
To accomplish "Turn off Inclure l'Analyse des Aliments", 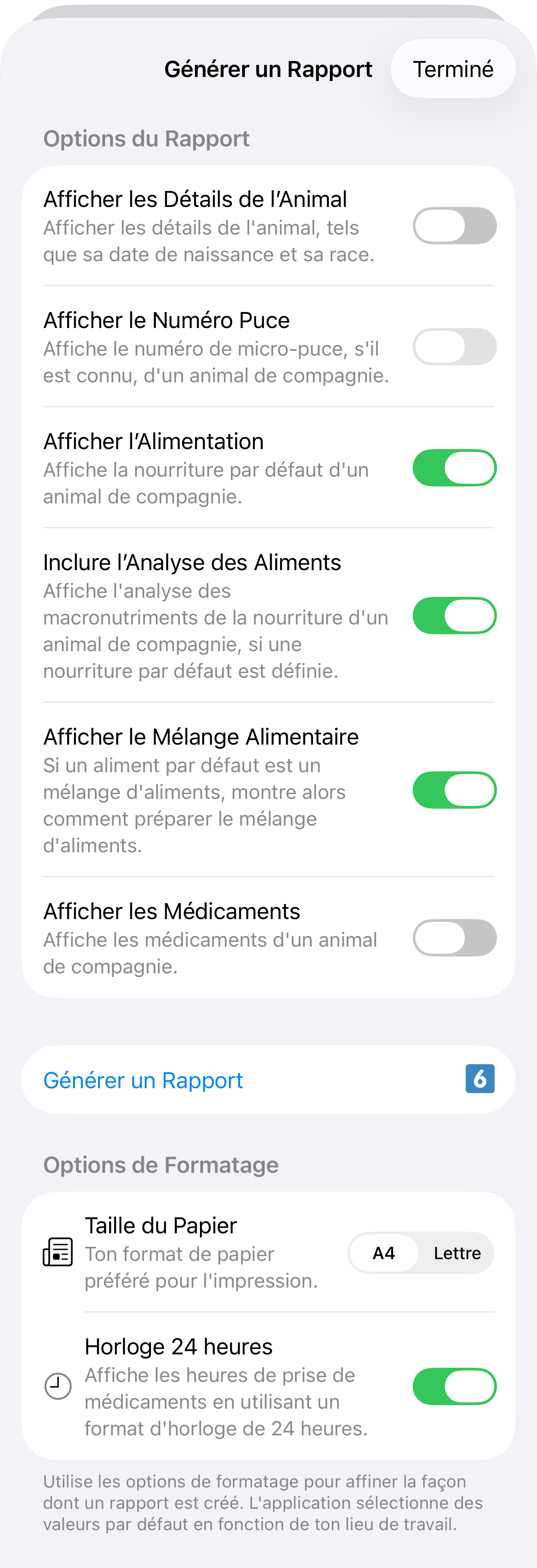I will pyautogui.click(x=454, y=616).
